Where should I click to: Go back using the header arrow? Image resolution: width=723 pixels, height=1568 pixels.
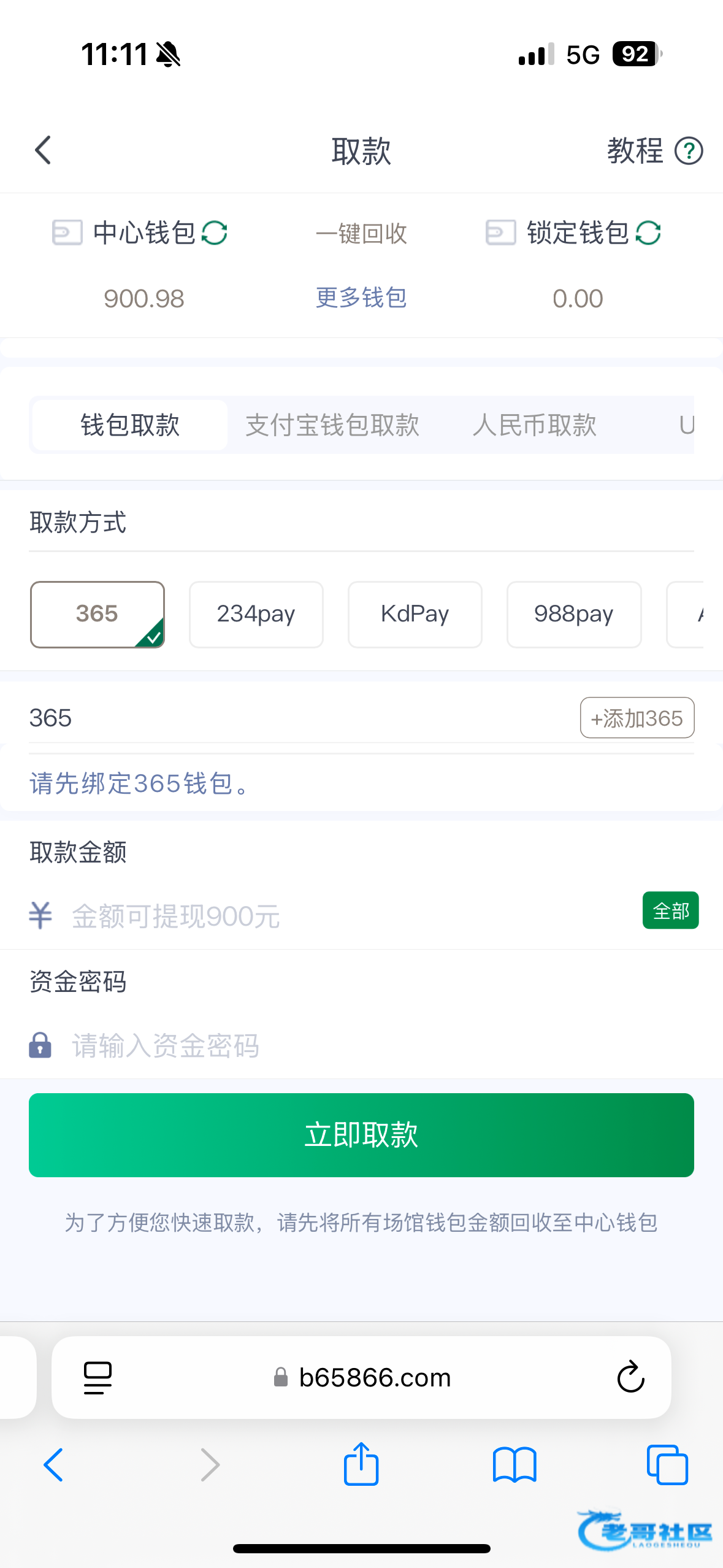click(x=43, y=150)
